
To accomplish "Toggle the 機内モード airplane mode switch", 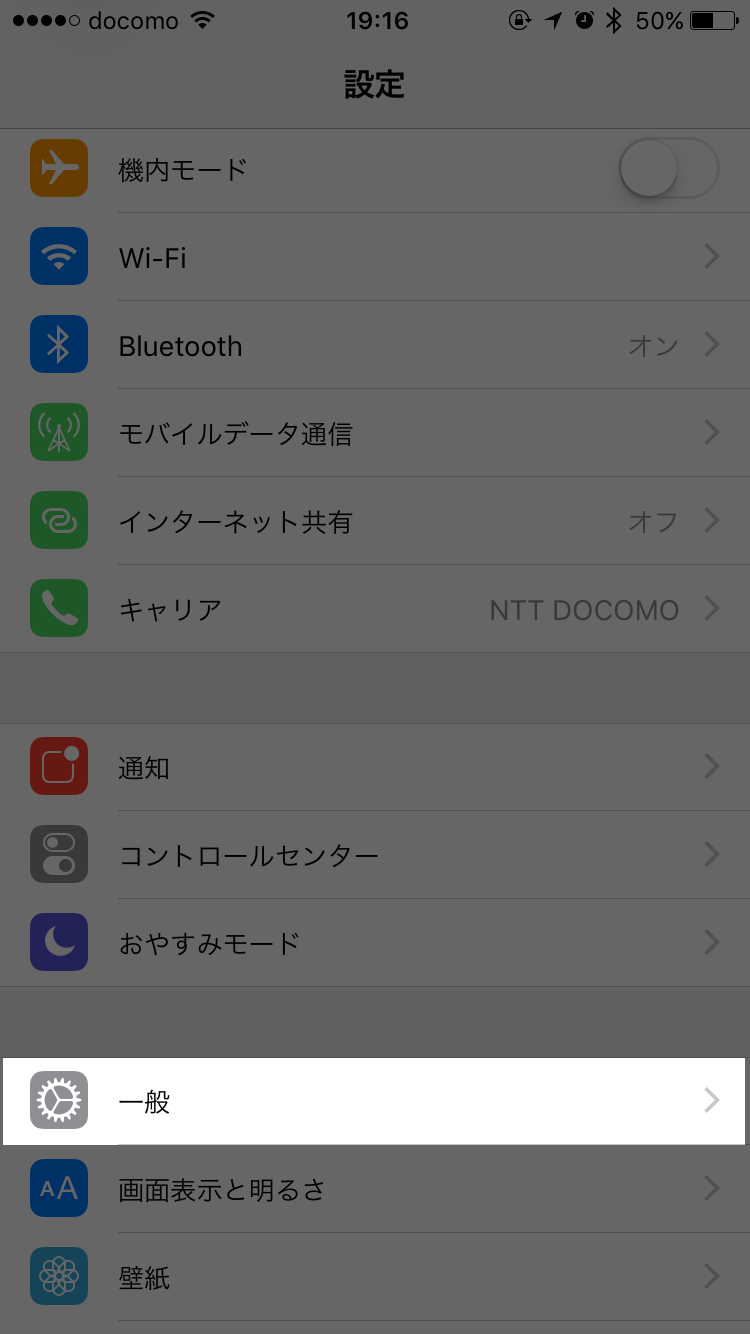I will point(668,168).
